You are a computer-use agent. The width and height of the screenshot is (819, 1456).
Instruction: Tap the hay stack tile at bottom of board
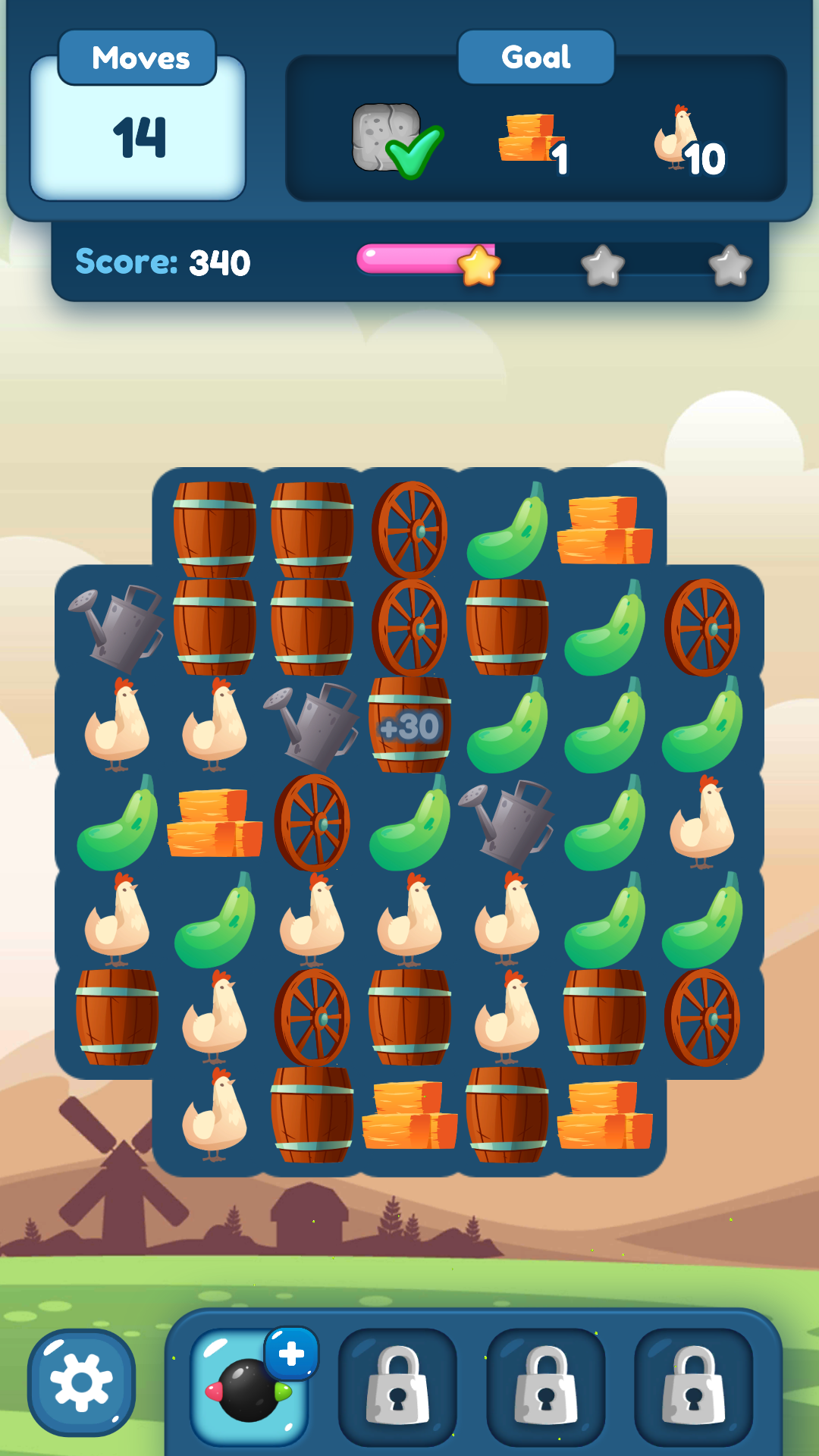click(409, 1115)
